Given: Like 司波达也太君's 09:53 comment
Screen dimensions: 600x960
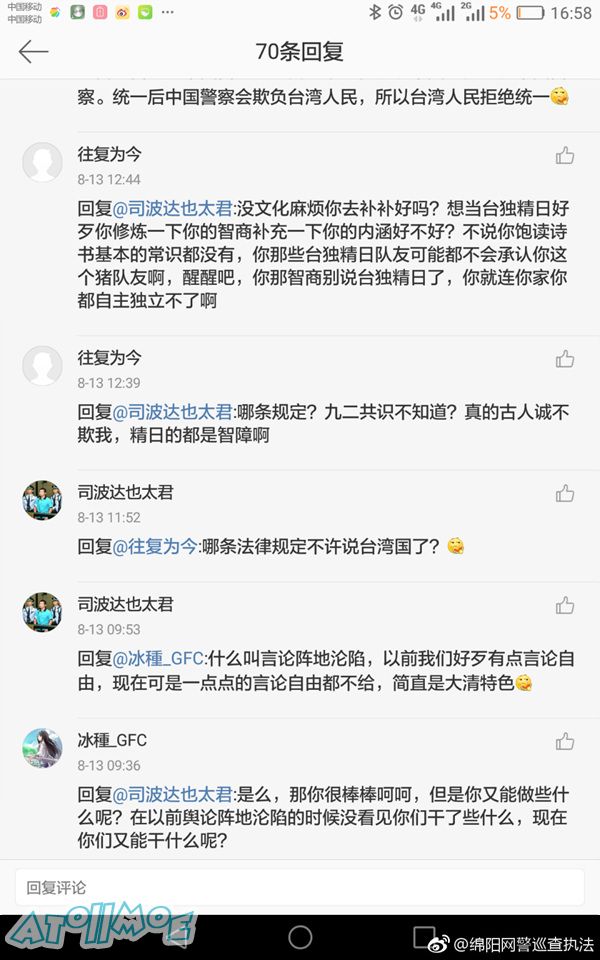Looking at the screenshot, I should (x=565, y=606).
